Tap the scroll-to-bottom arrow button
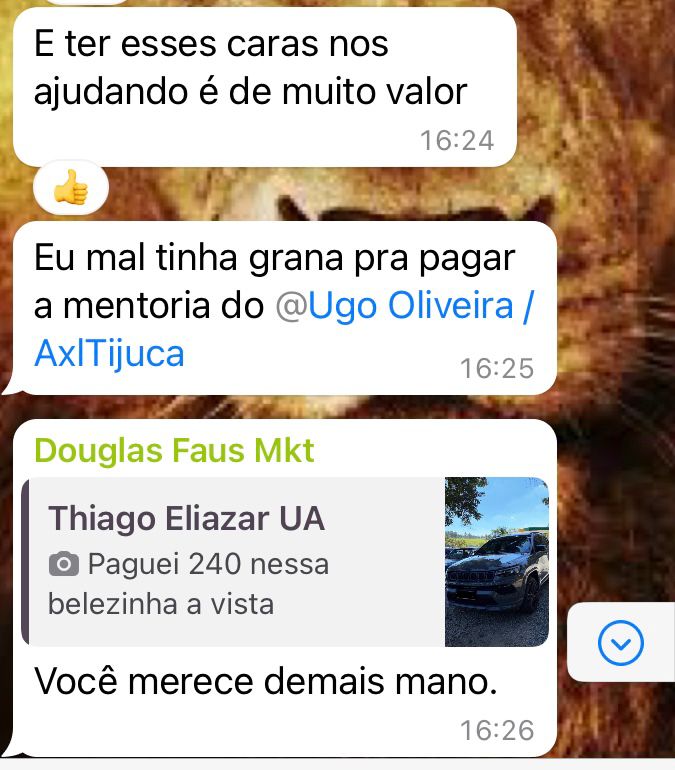The height and width of the screenshot is (770, 675). (621, 644)
